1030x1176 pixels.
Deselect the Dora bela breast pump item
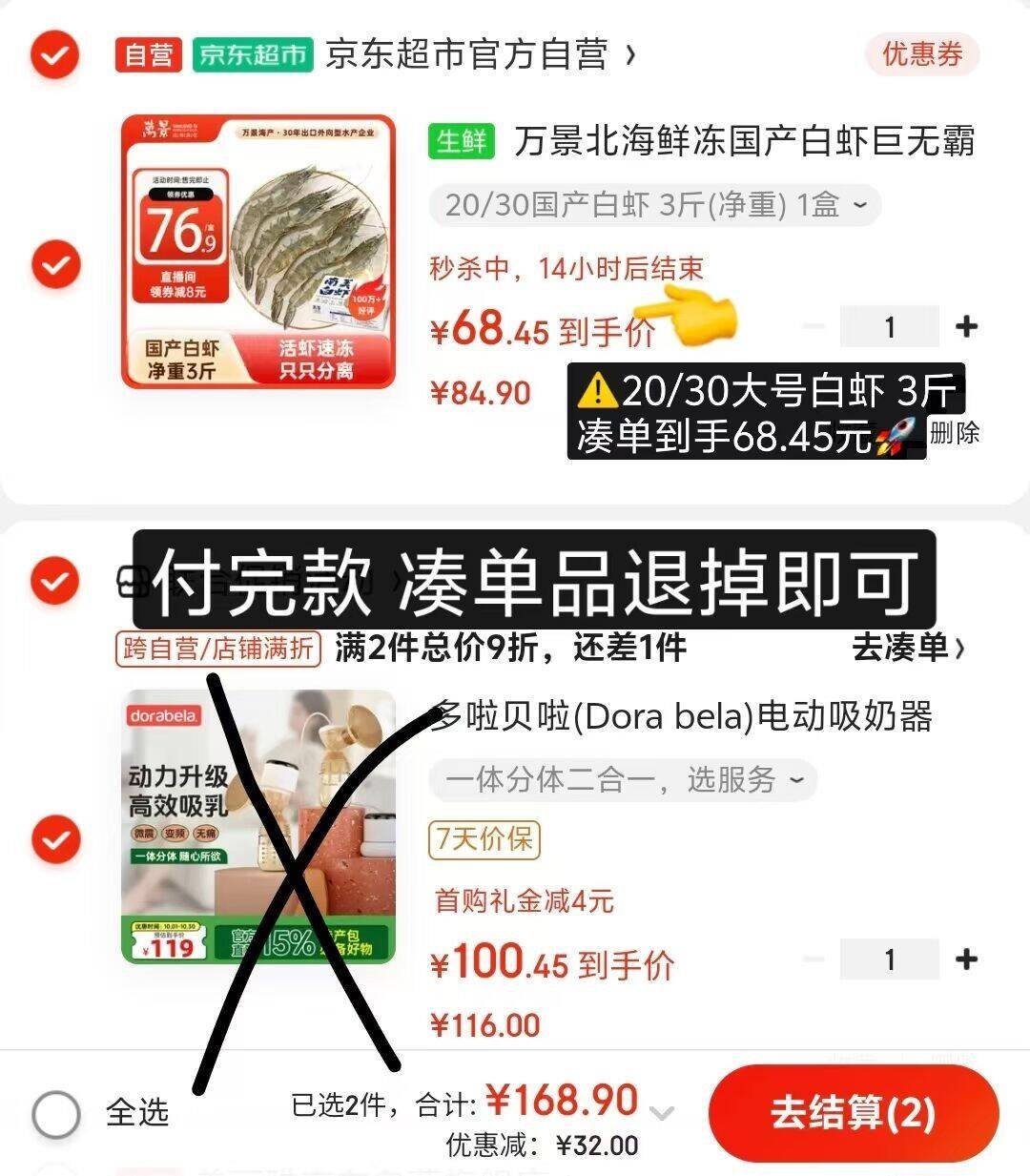coord(54,839)
